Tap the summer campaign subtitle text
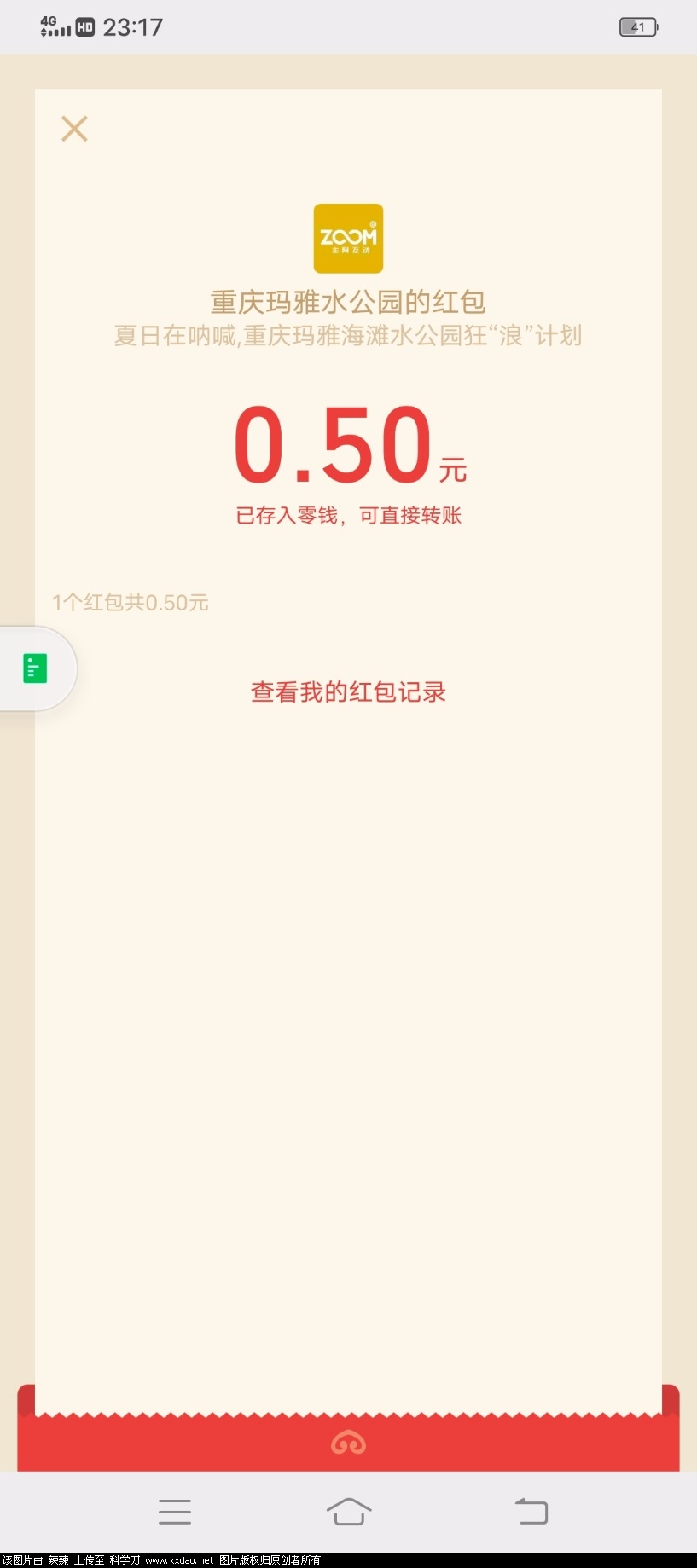This screenshot has height=1568, width=697. point(347,336)
